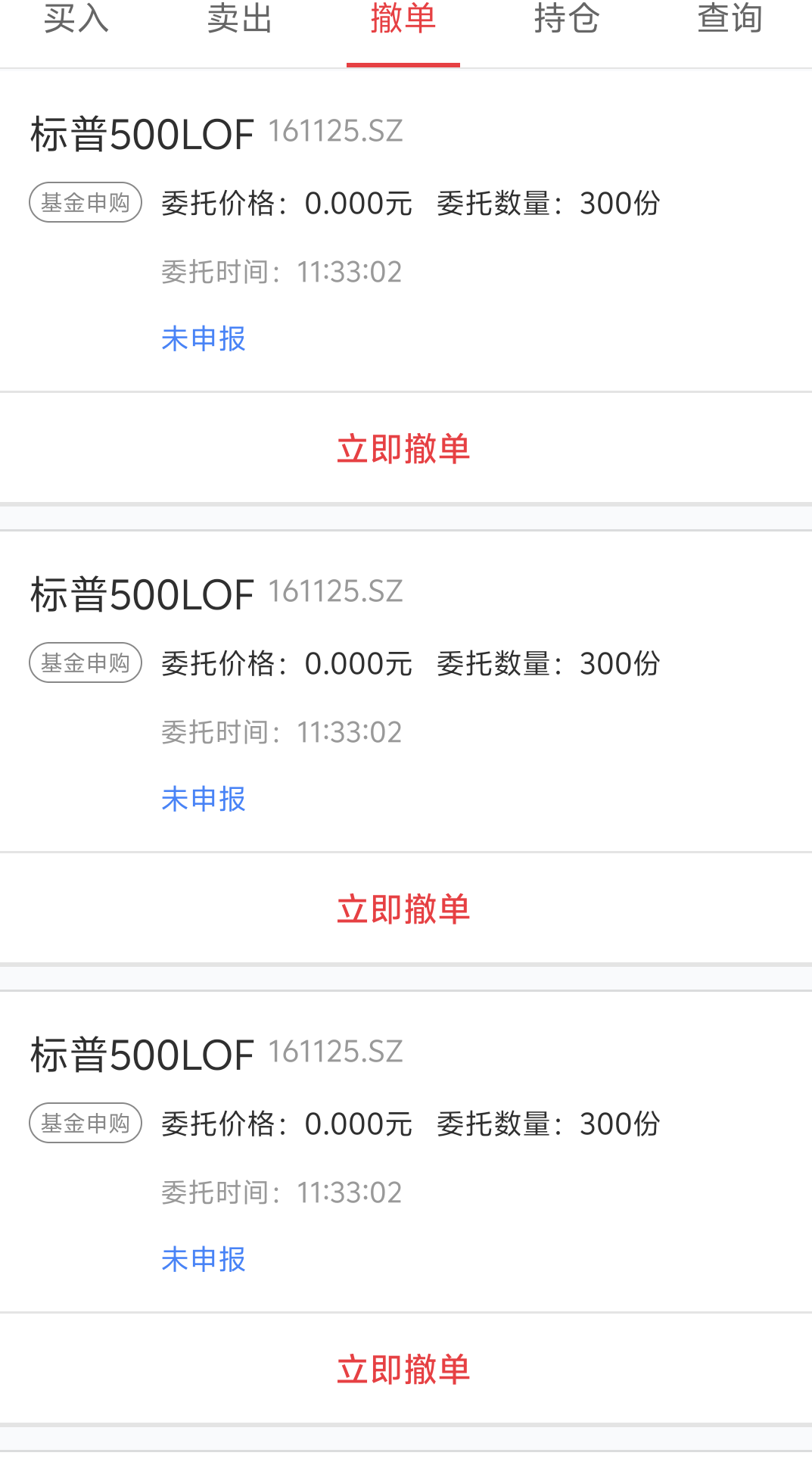Go to the 查询 tab
Image resolution: width=812 pixels, height=1462 pixels.
point(730,20)
